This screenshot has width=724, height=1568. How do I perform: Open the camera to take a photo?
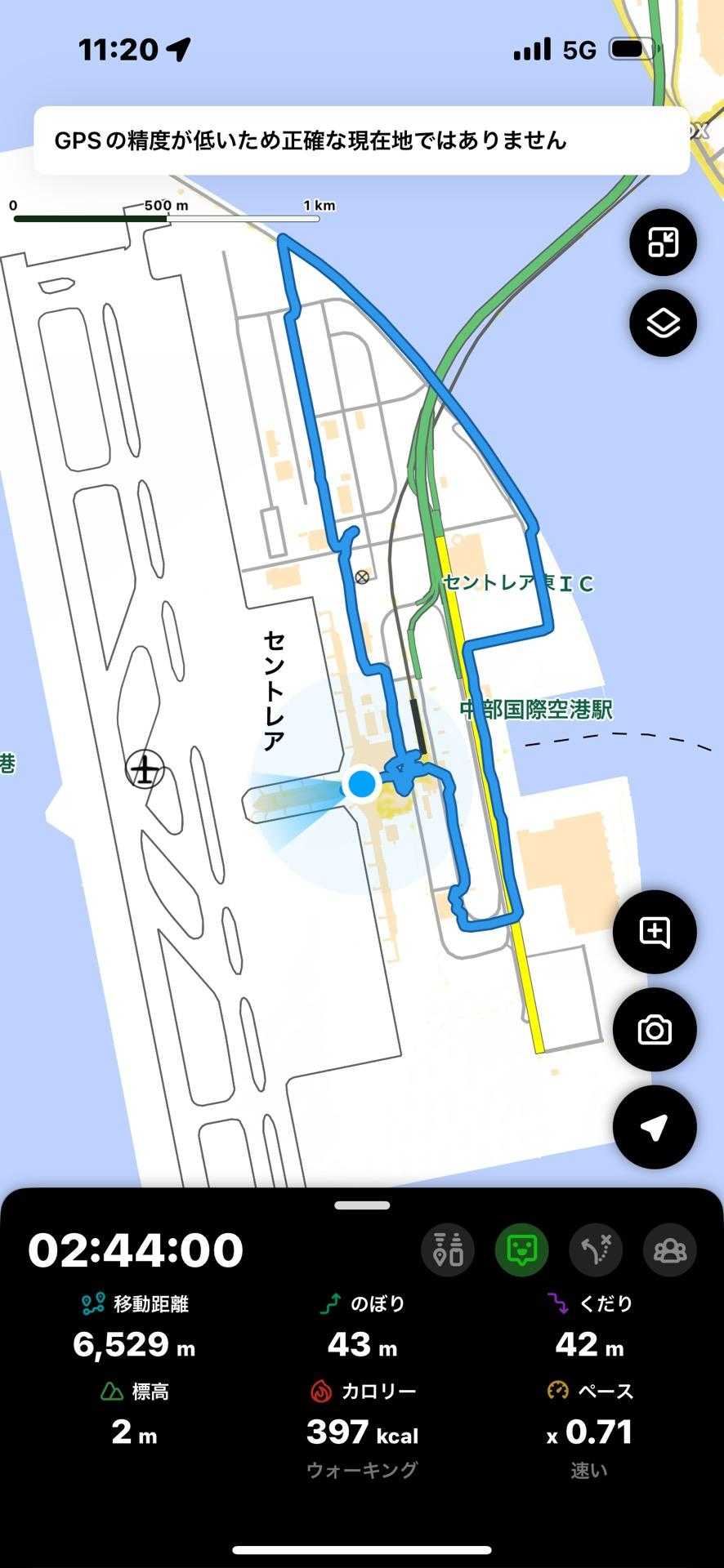pyautogui.click(x=655, y=1029)
